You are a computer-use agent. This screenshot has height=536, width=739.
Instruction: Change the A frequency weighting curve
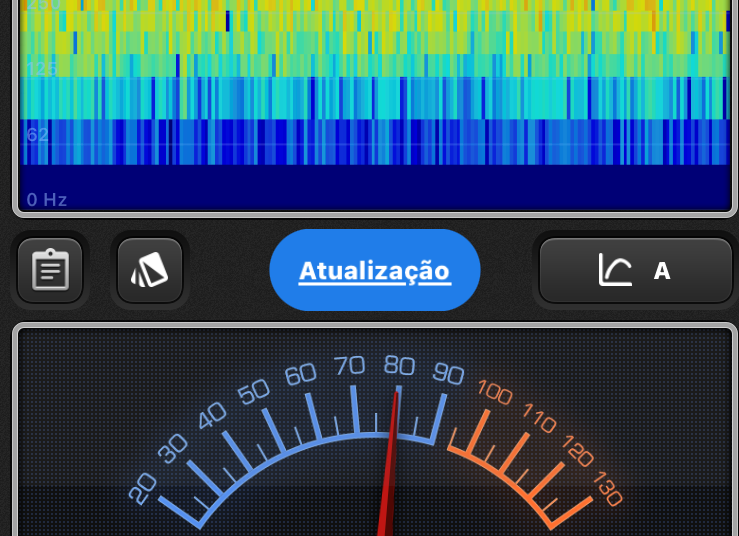pyautogui.click(x=636, y=270)
